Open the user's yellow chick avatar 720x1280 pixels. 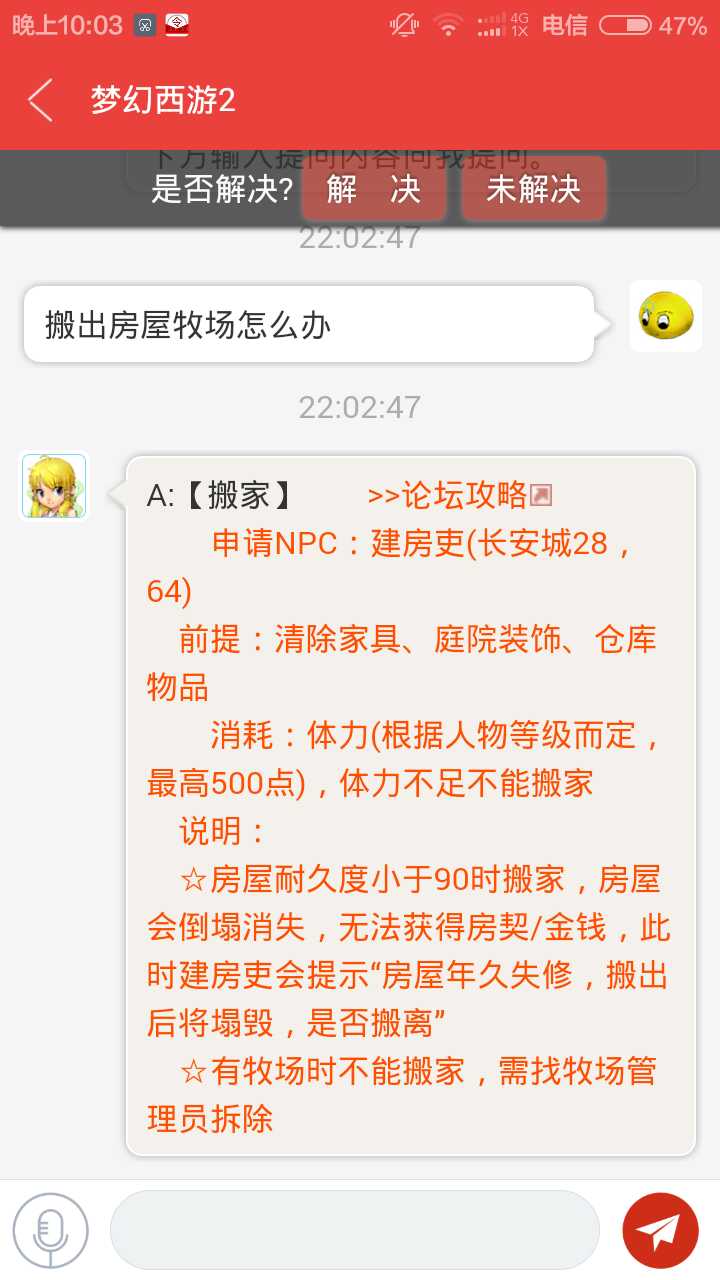coord(665,317)
